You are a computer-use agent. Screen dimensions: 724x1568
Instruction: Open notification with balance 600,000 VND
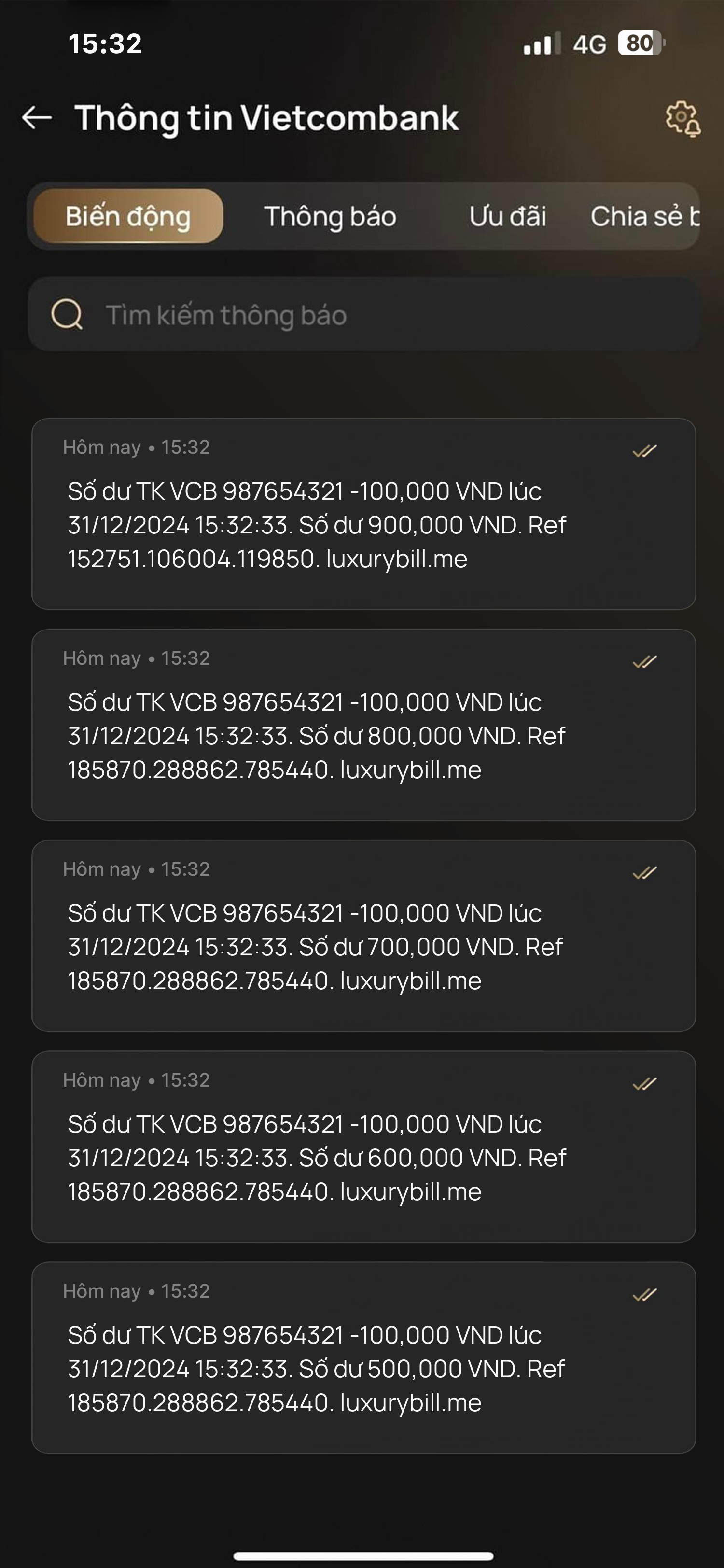pos(364,1147)
